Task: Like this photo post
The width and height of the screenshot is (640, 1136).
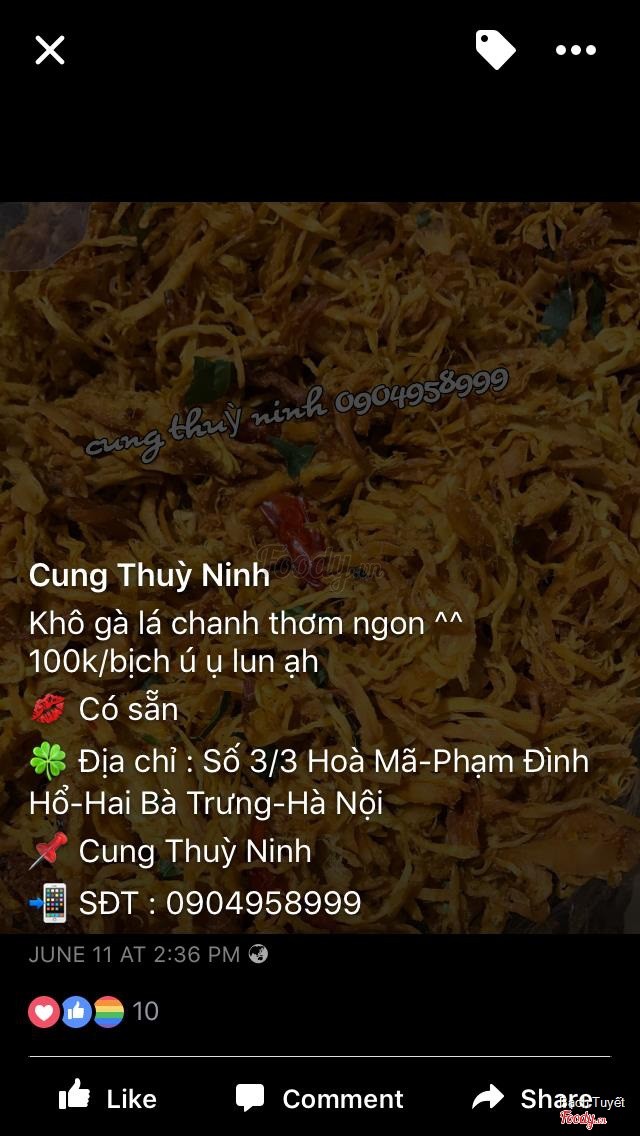Action: (108, 1098)
